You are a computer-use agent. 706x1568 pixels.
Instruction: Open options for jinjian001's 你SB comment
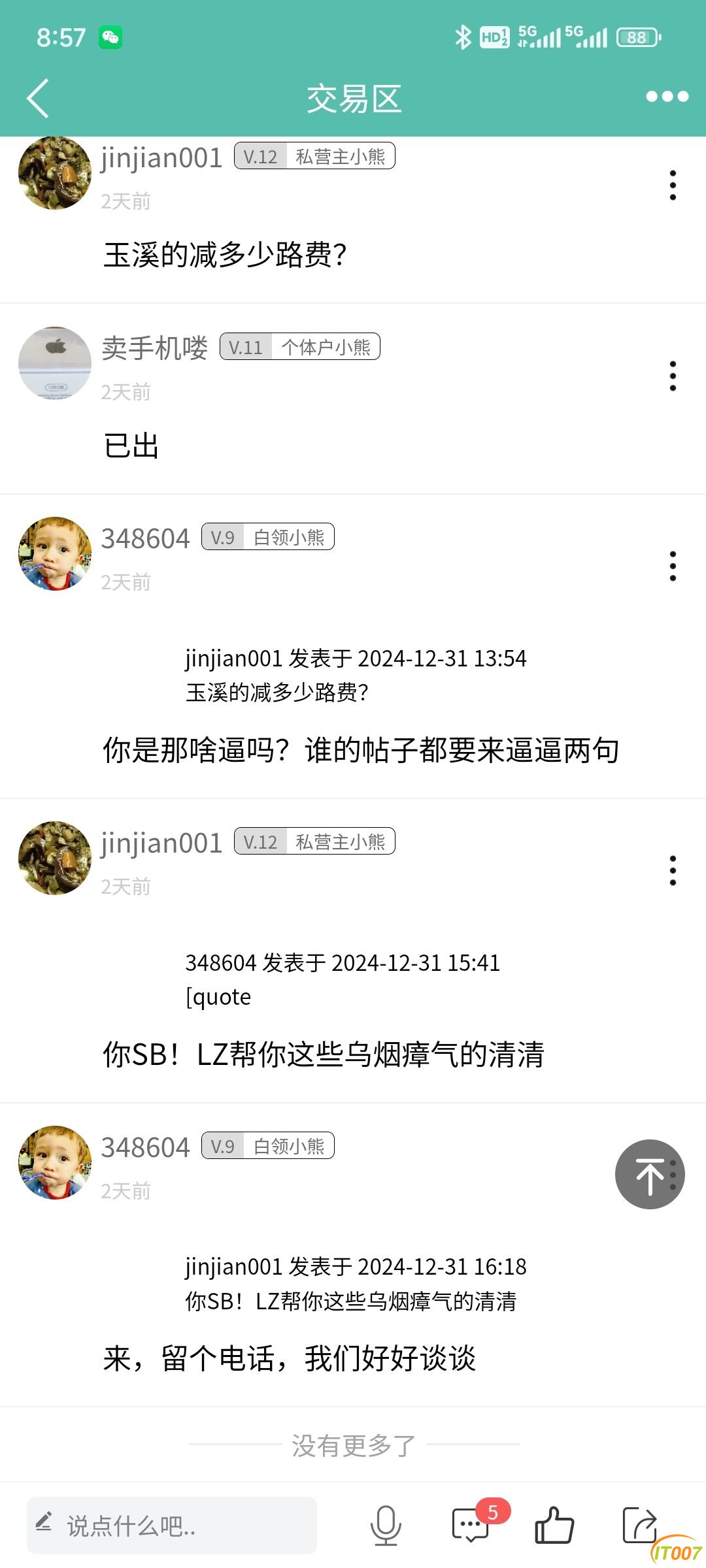click(673, 870)
